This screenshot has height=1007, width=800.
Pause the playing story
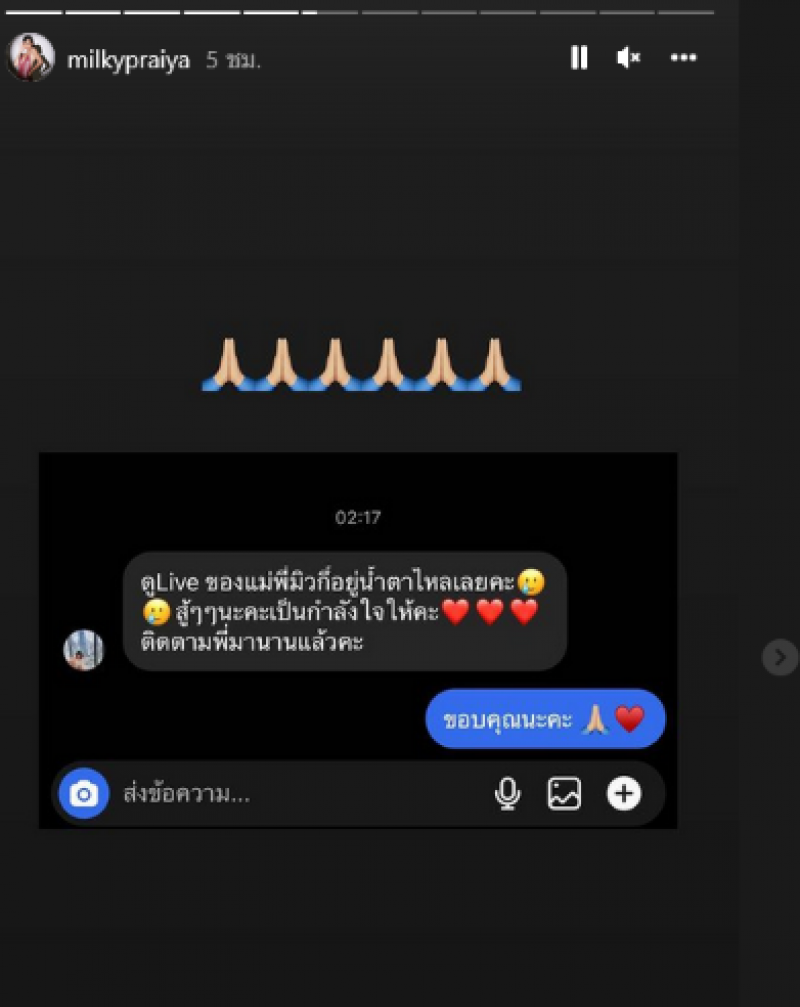click(579, 58)
